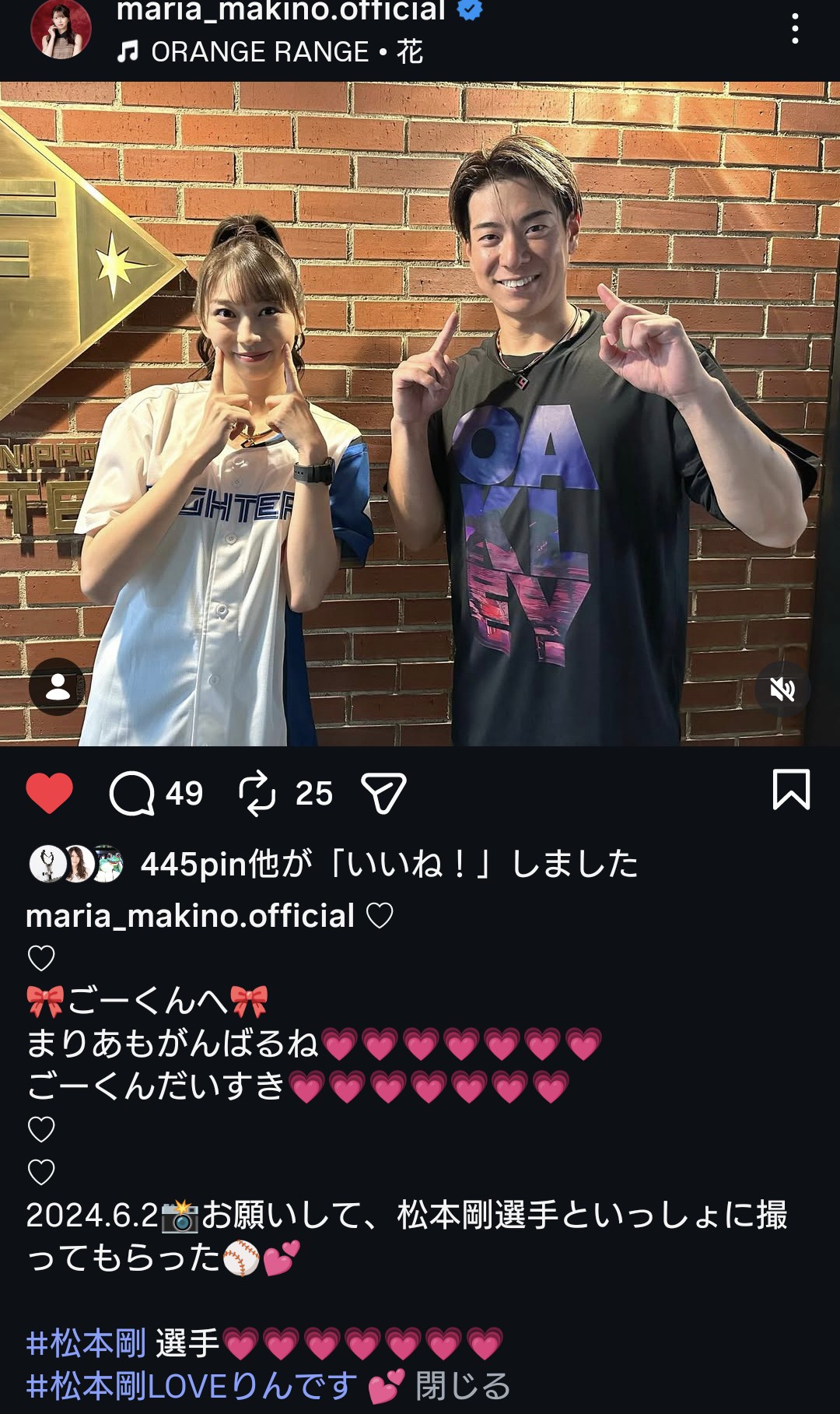Unlike the post with the red heart
840x1414 pixels.
49,793
